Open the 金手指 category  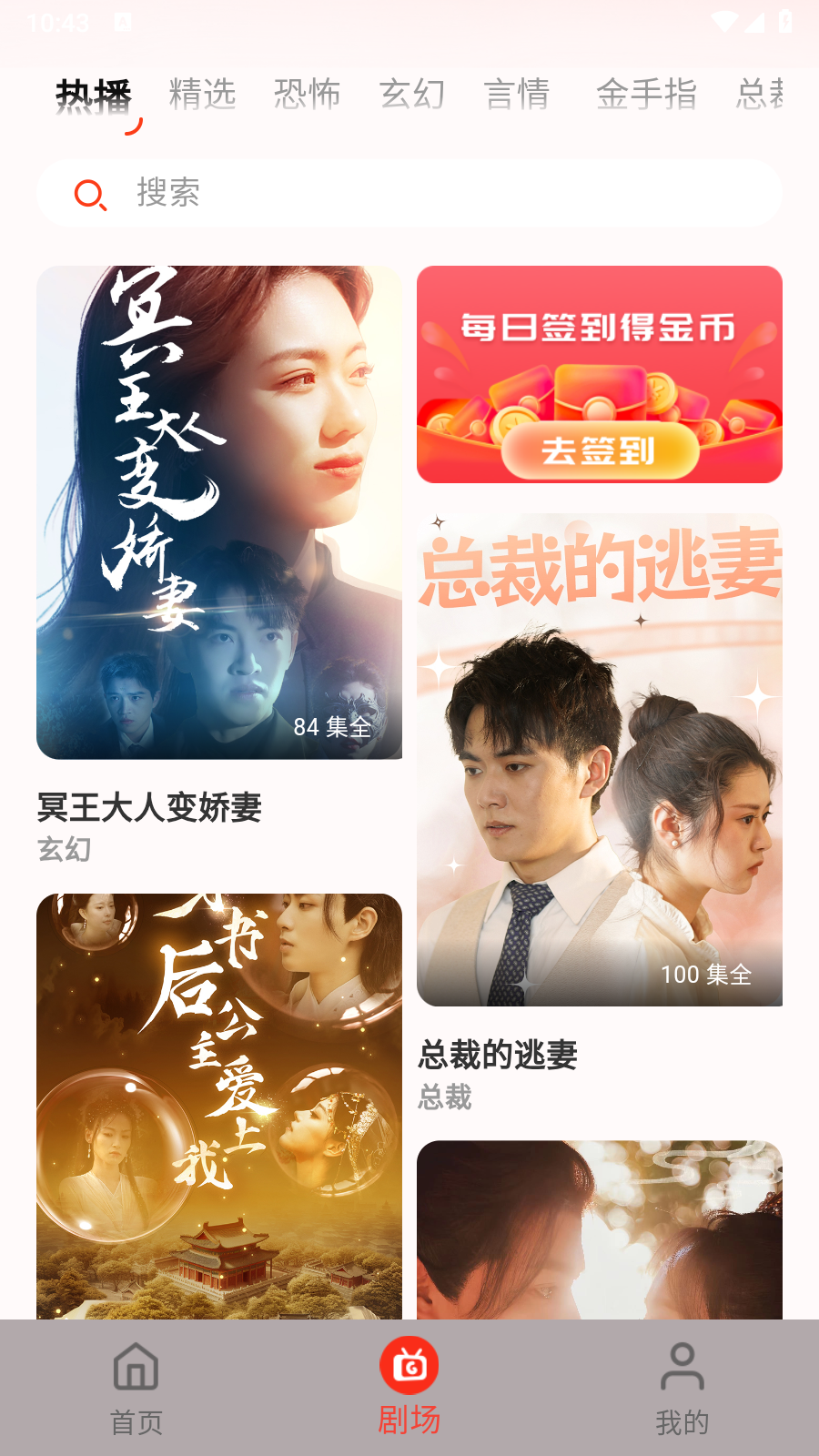coord(648,94)
